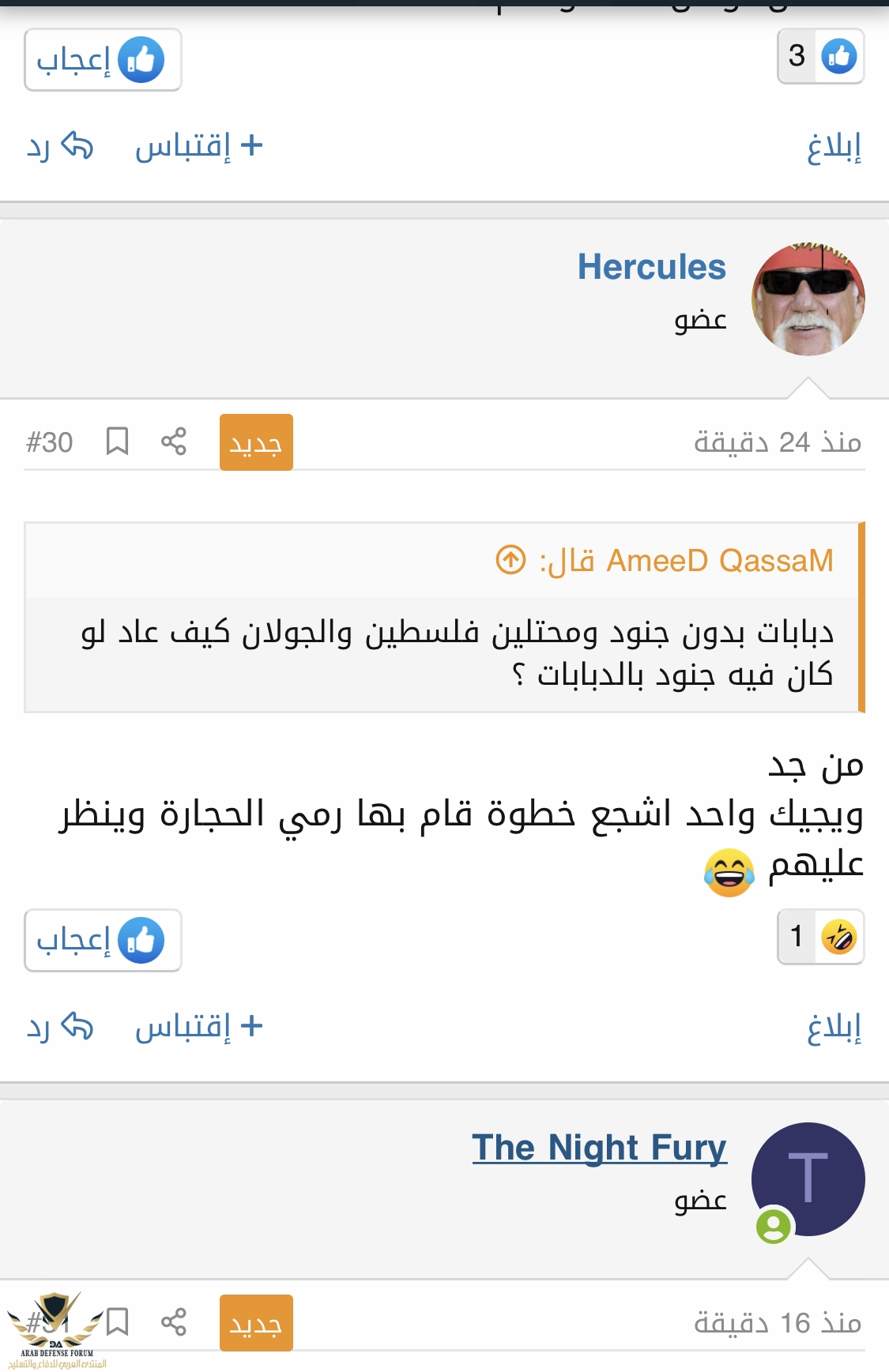Report the top post
Viewport: 889px width, 1372px height.
[x=834, y=147]
